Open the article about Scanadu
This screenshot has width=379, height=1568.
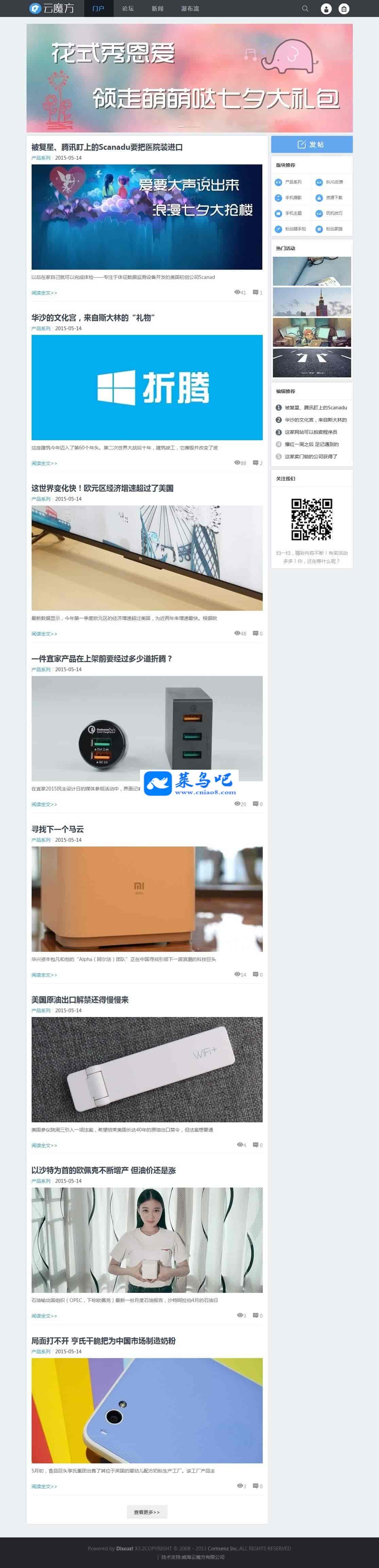click(107, 147)
